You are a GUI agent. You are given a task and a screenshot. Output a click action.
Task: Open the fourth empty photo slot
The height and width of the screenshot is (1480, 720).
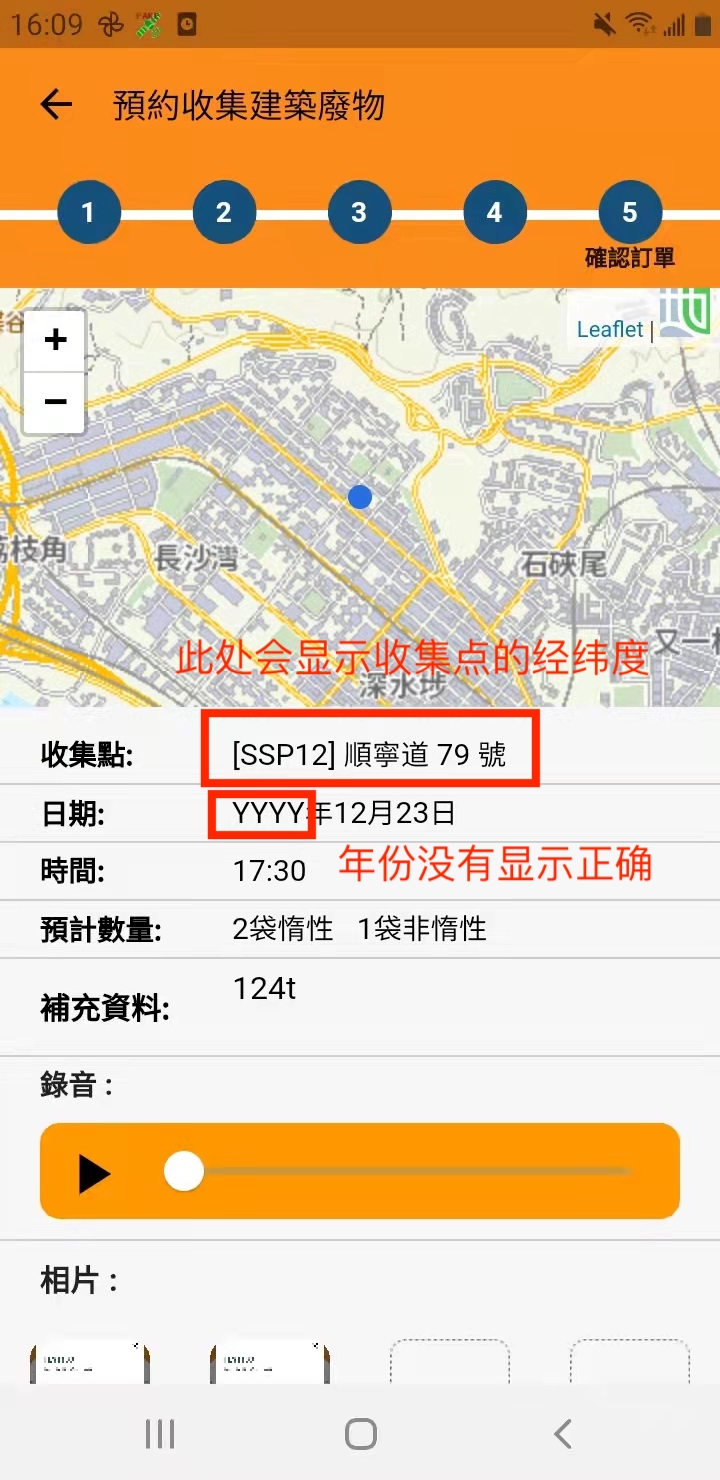(629, 1362)
